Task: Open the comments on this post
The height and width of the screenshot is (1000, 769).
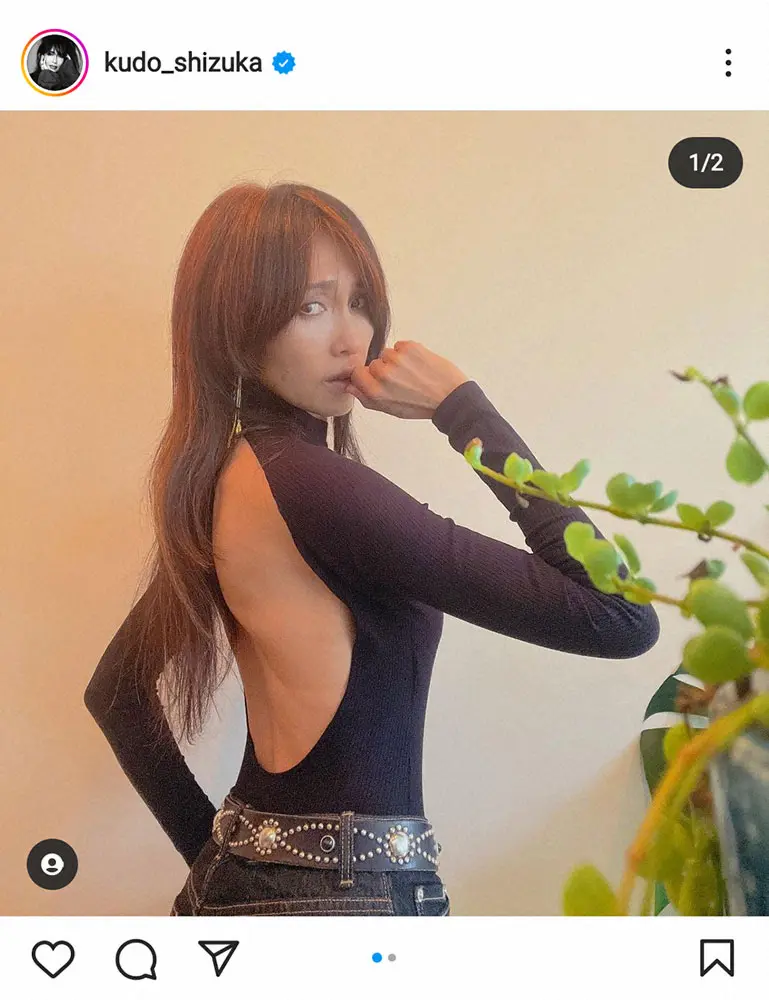Action: tap(136, 958)
